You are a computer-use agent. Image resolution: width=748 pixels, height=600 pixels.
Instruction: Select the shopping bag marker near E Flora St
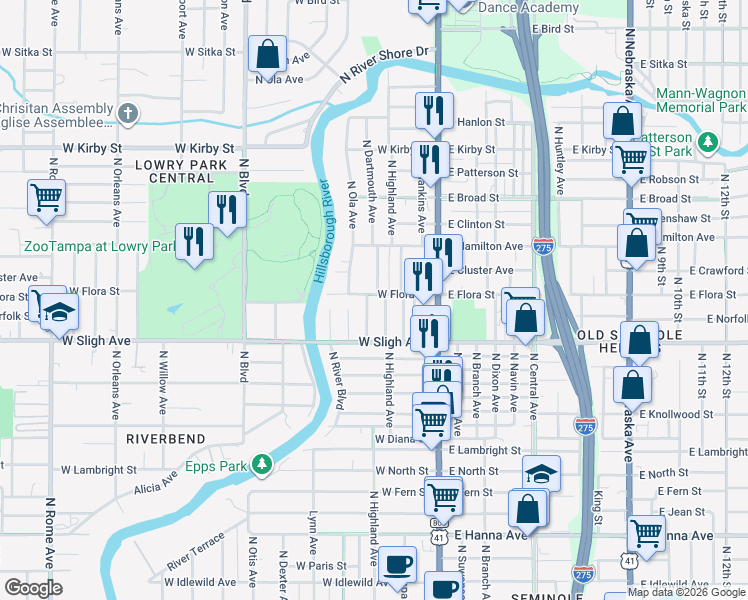coord(525,320)
